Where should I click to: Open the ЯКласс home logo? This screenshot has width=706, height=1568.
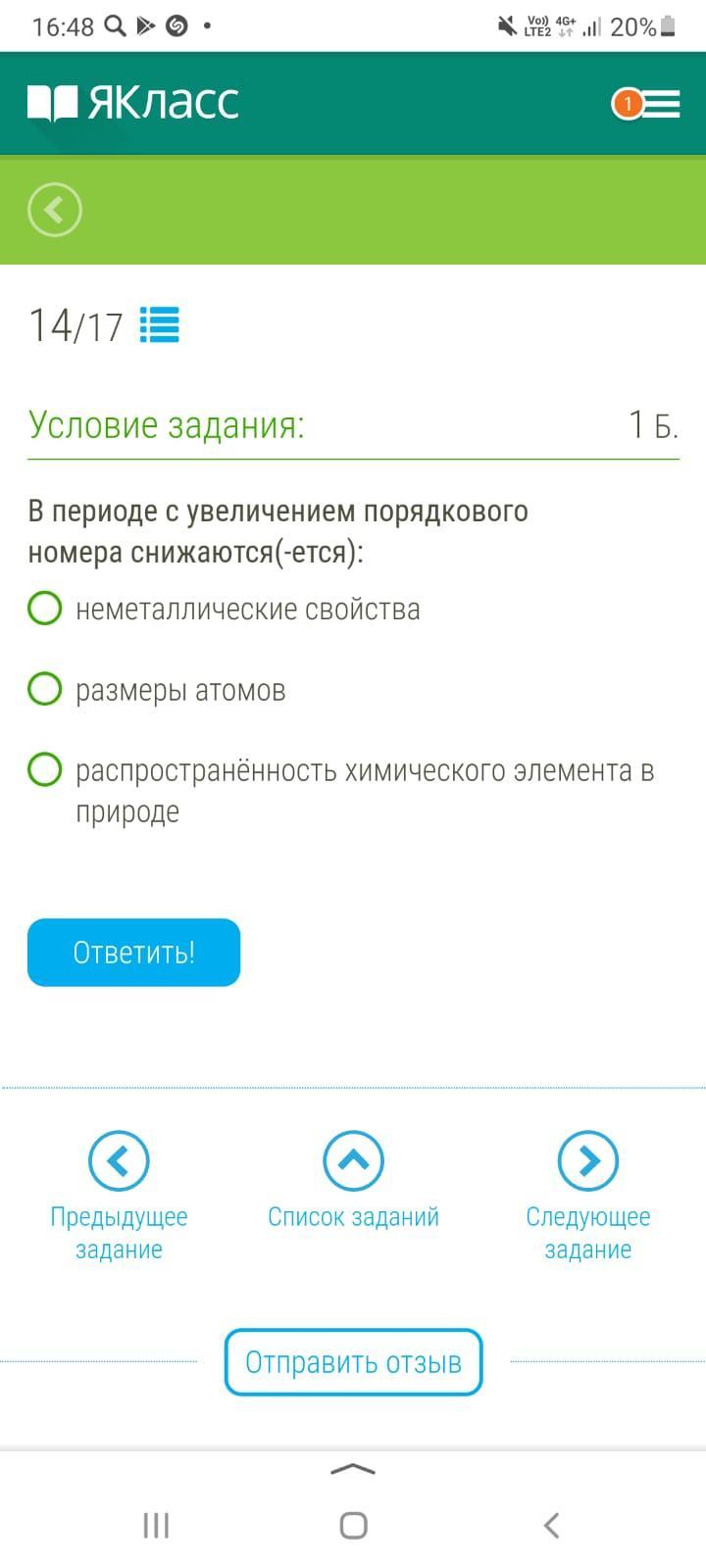tap(133, 103)
